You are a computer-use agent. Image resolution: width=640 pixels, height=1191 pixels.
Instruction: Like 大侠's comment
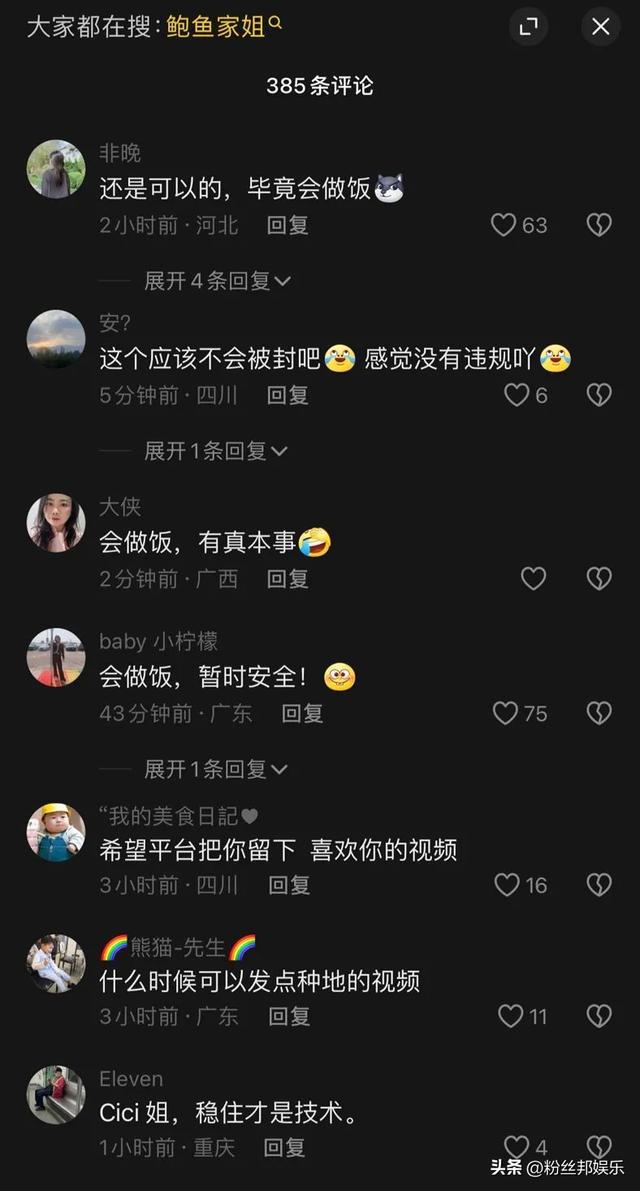(x=533, y=578)
